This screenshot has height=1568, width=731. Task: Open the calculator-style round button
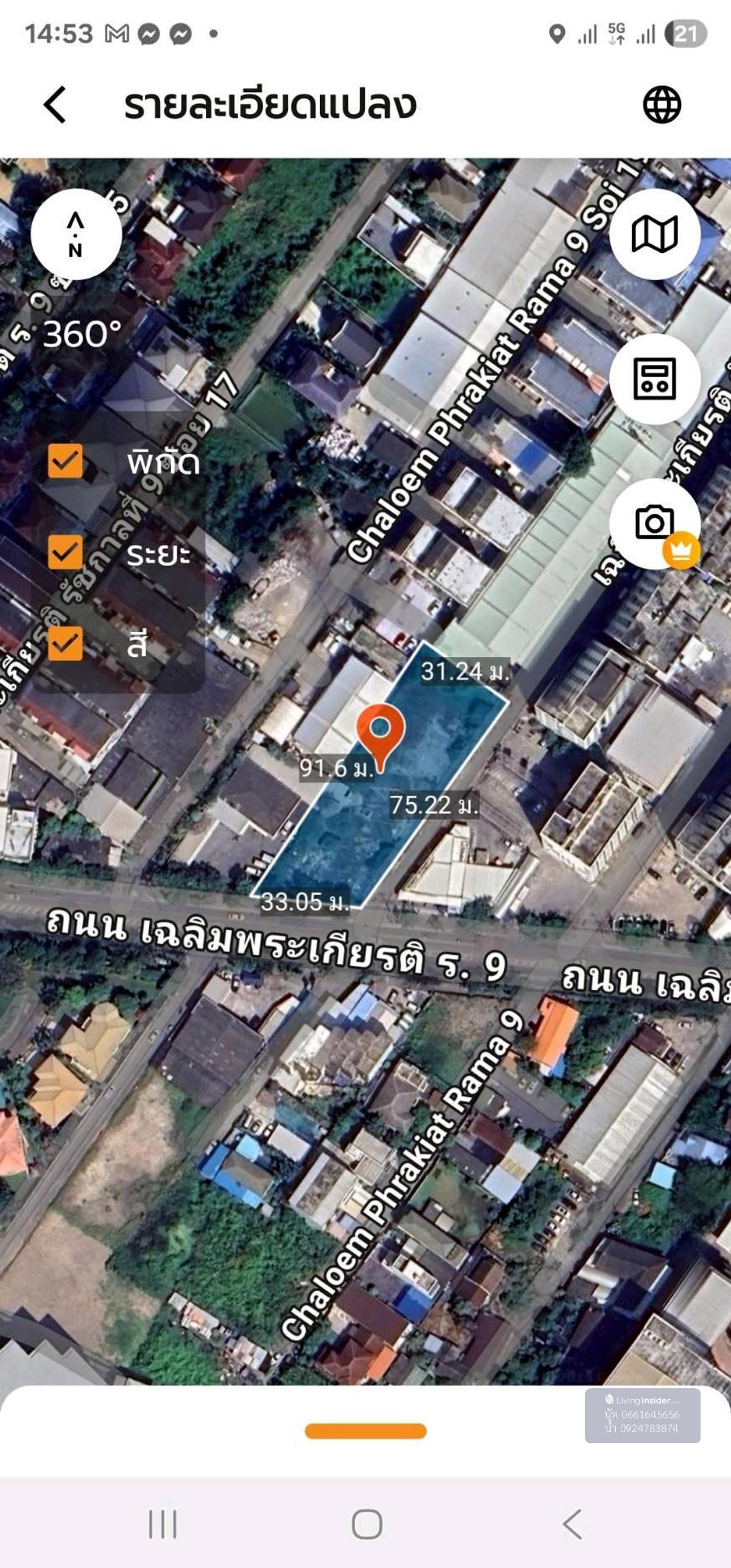(x=654, y=378)
